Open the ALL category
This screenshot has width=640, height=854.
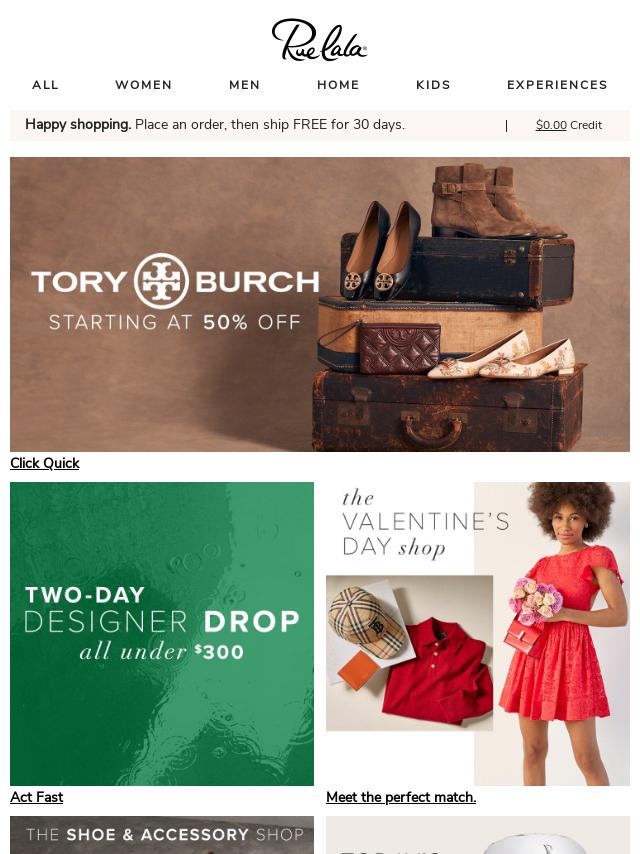click(45, 85)
